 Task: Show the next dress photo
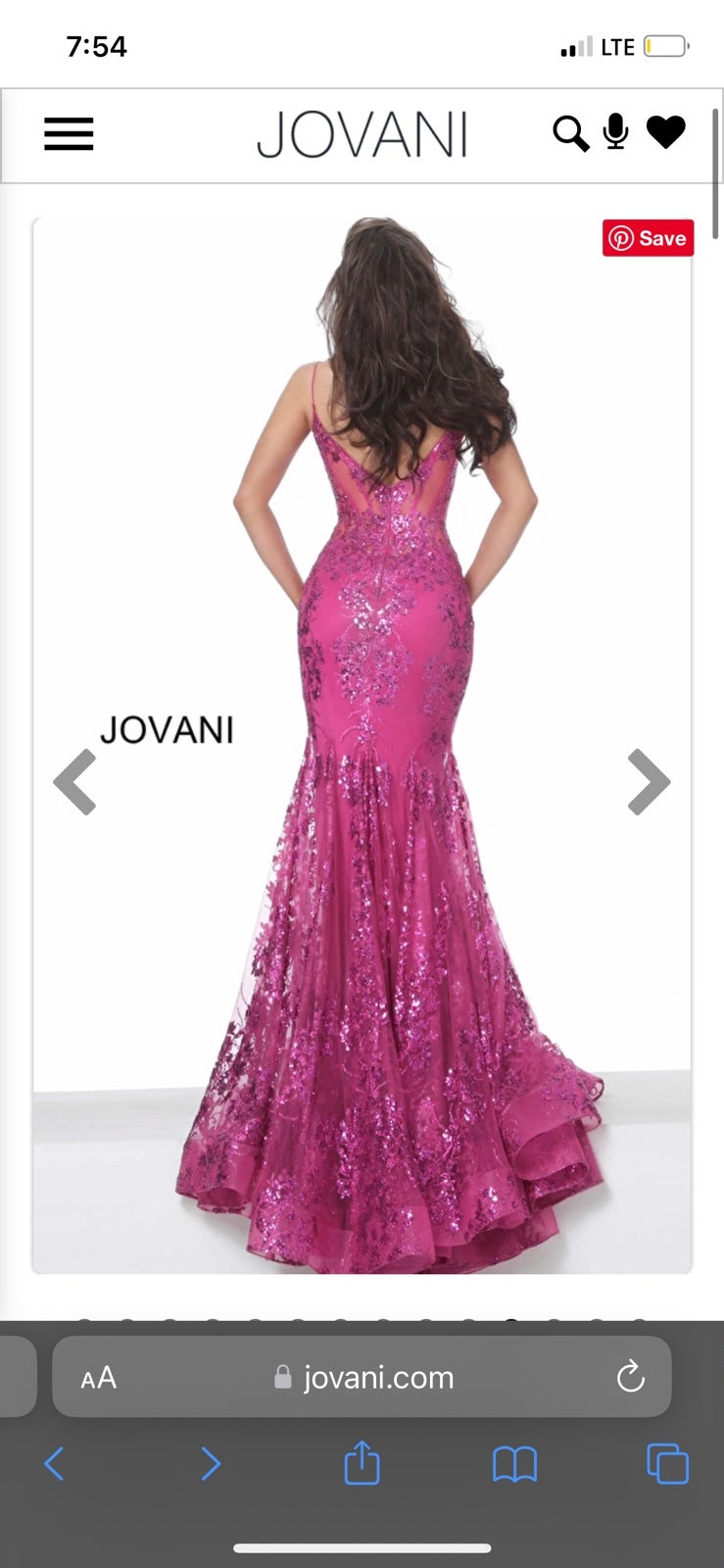(649, 782)
